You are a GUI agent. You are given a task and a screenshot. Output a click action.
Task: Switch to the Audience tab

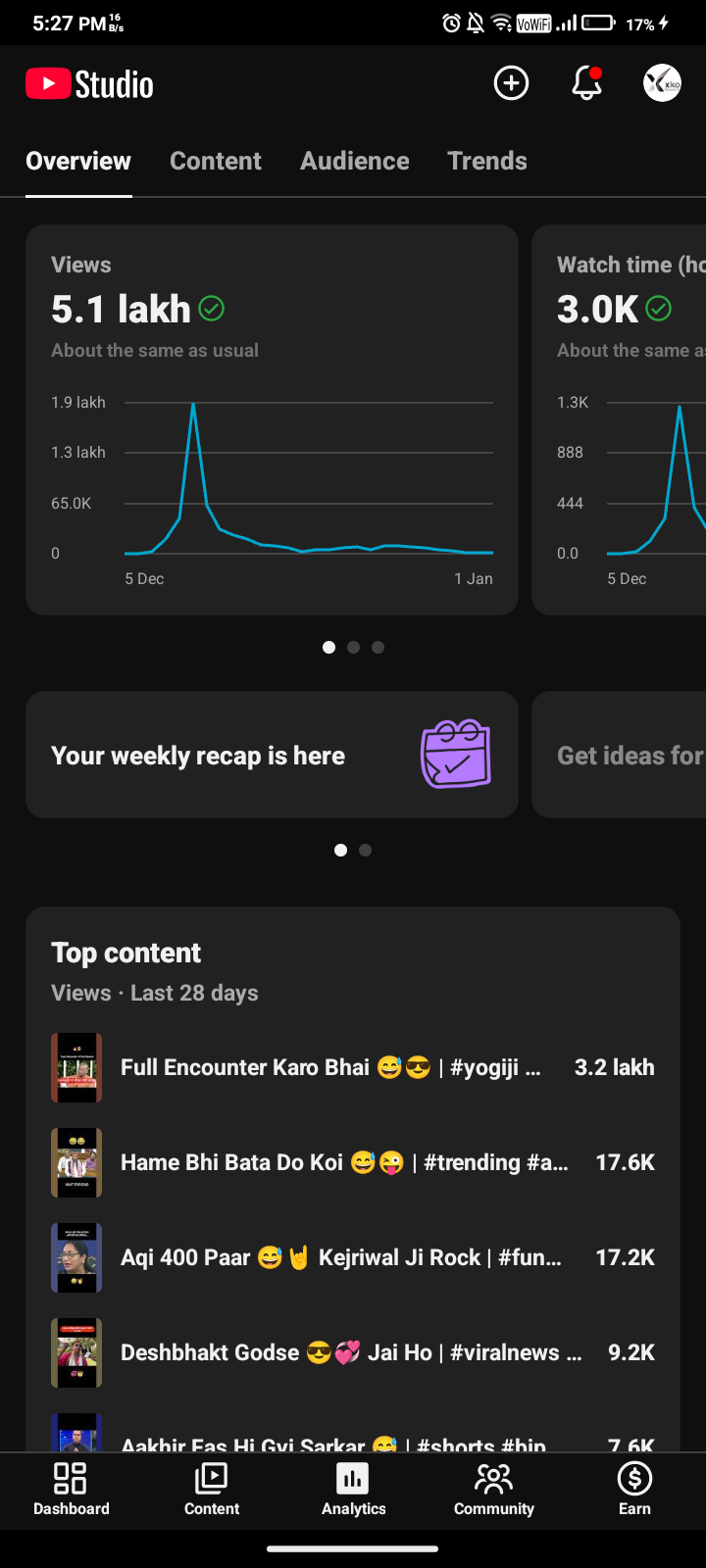[x=355, y=161]
